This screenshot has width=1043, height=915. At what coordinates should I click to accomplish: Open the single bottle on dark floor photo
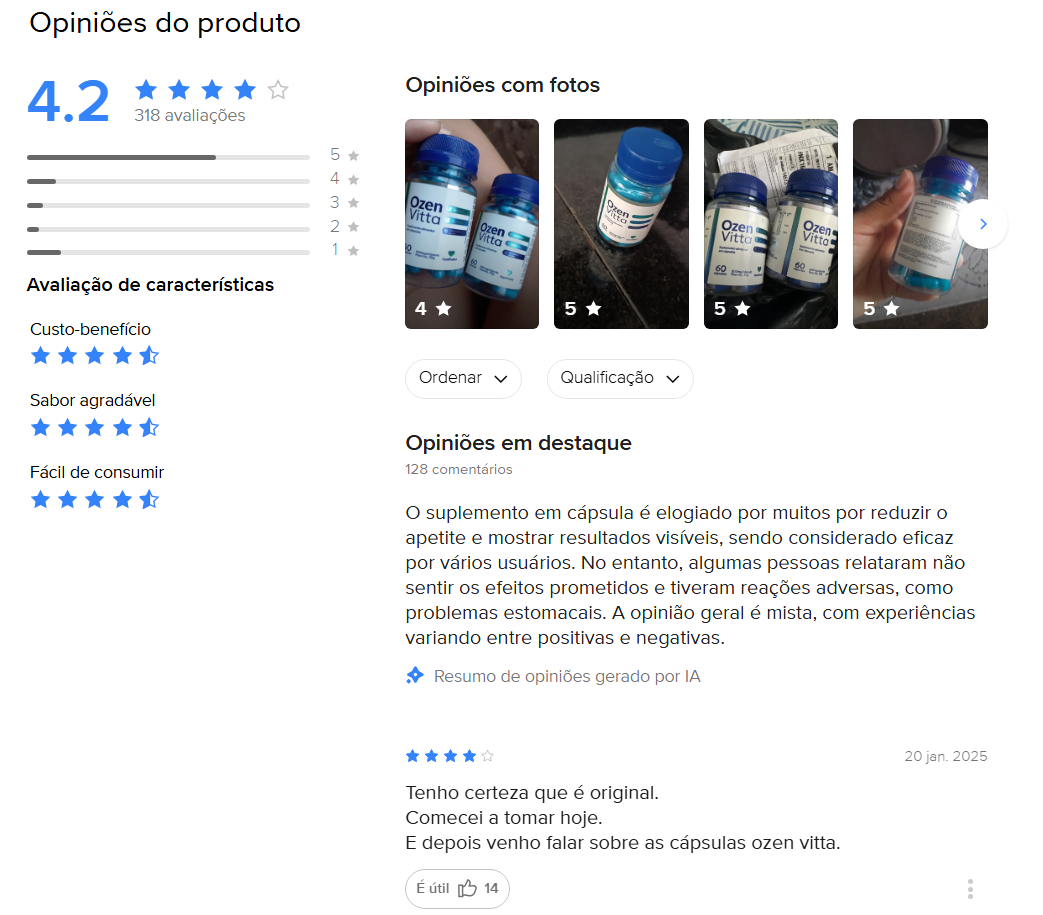point(621,223)
